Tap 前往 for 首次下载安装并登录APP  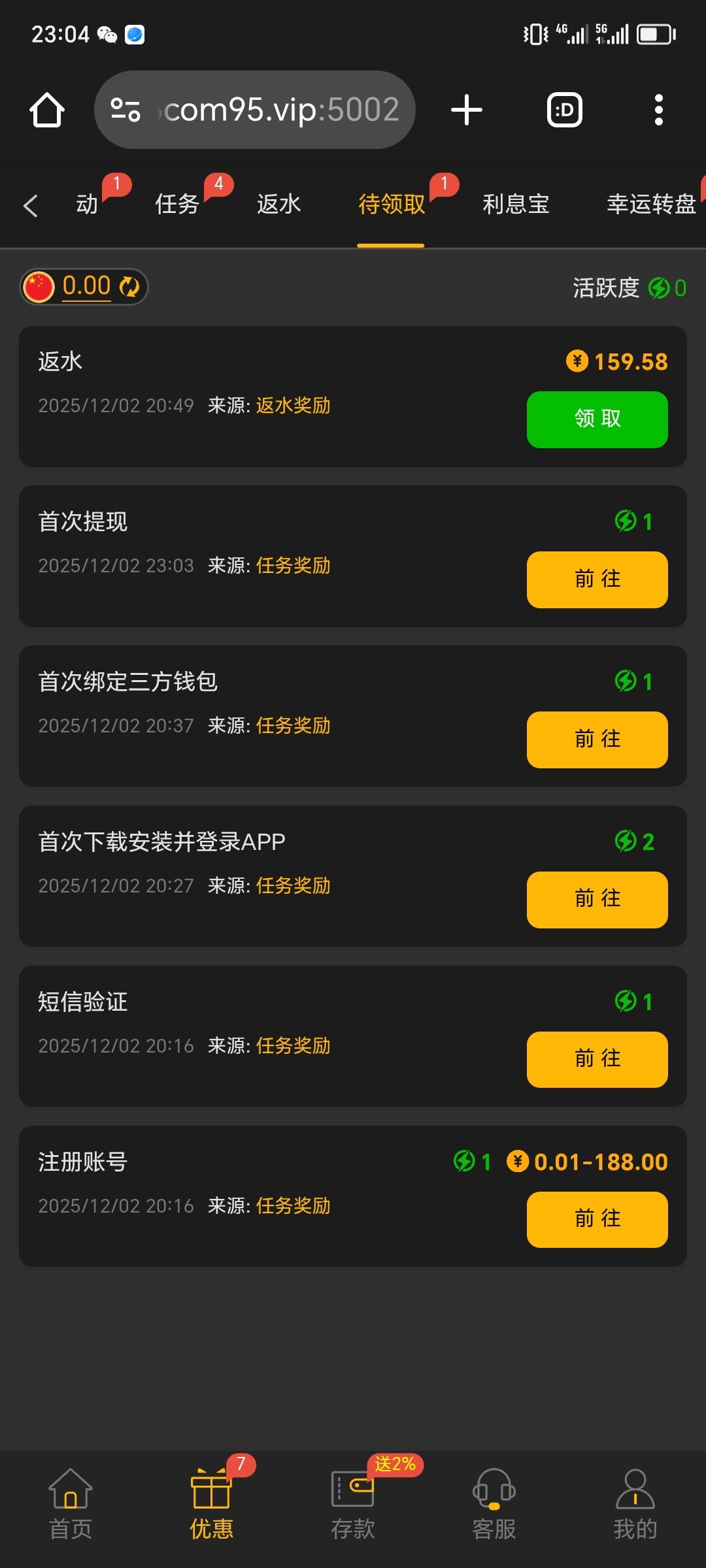(597, 900)
